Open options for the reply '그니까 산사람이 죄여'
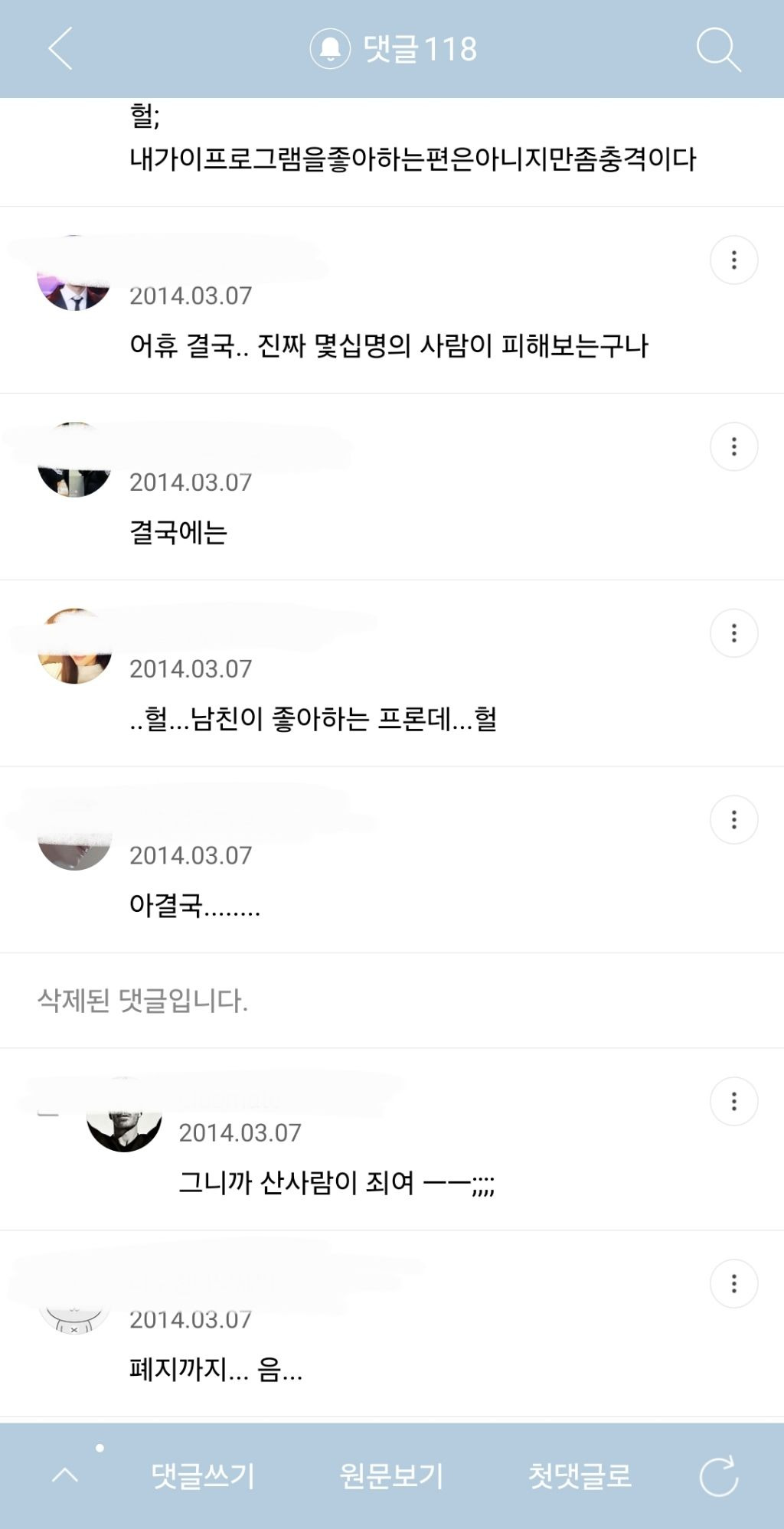The image size is (784, 1529). coord(733,1102)
